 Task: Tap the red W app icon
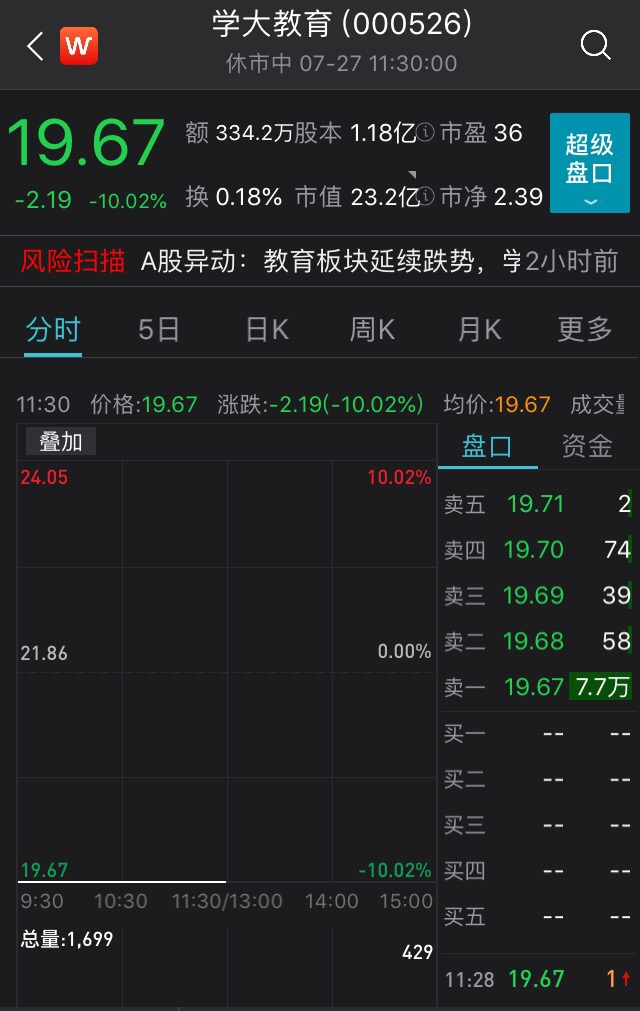coord(79,46)
